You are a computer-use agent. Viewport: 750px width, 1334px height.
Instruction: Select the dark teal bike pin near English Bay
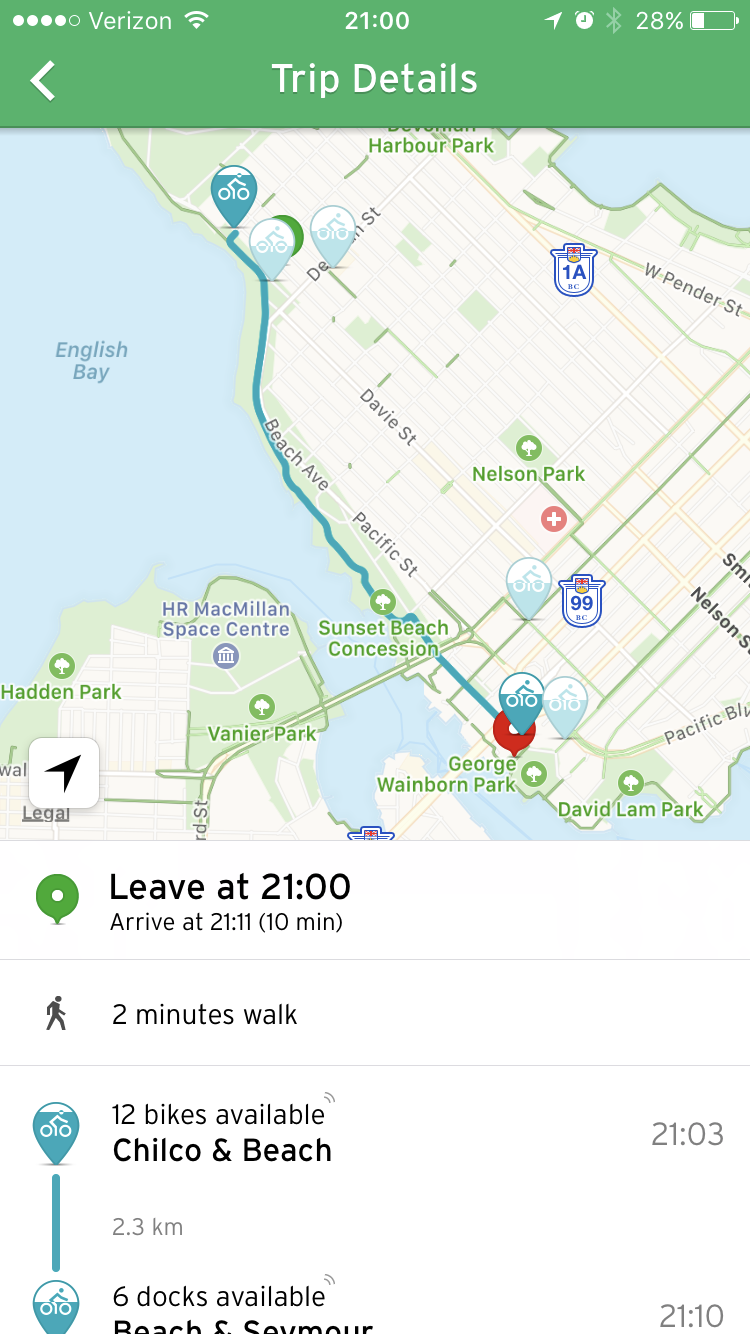tap(234, 193)
